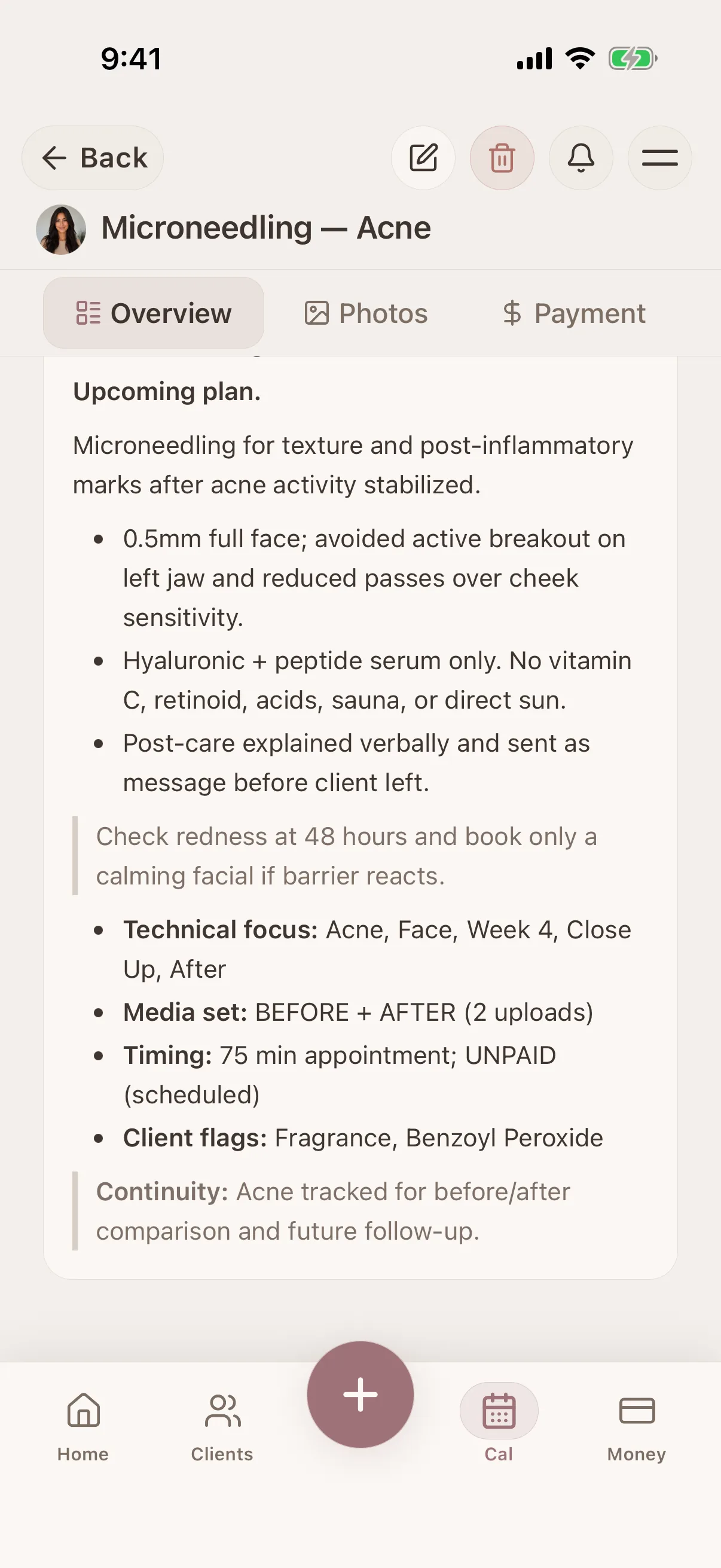
Task: Open Home in bottom navigation
Action: tap(83, 1426)
